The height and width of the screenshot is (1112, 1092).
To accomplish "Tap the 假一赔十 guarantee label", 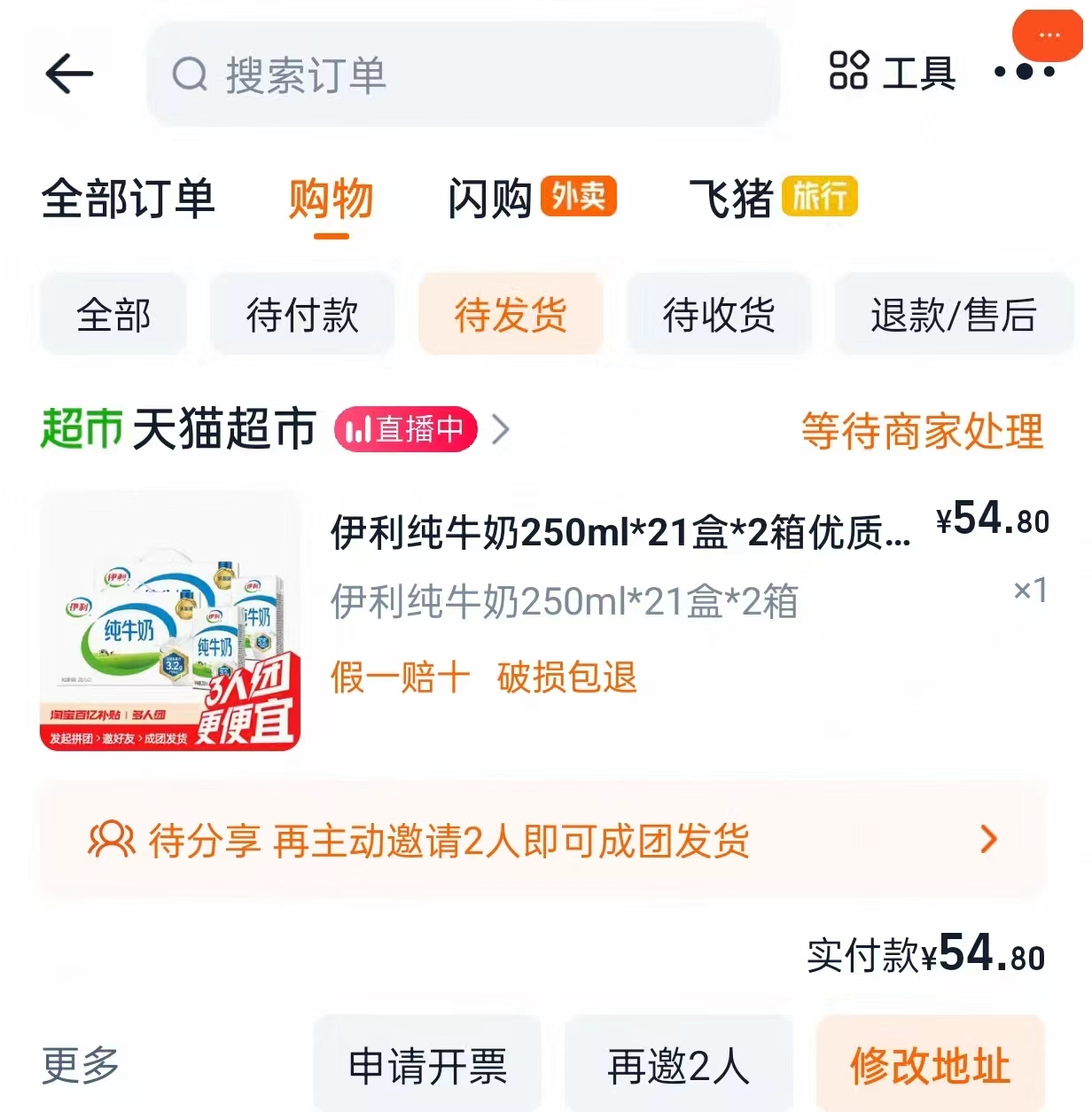I will point(403,677).
